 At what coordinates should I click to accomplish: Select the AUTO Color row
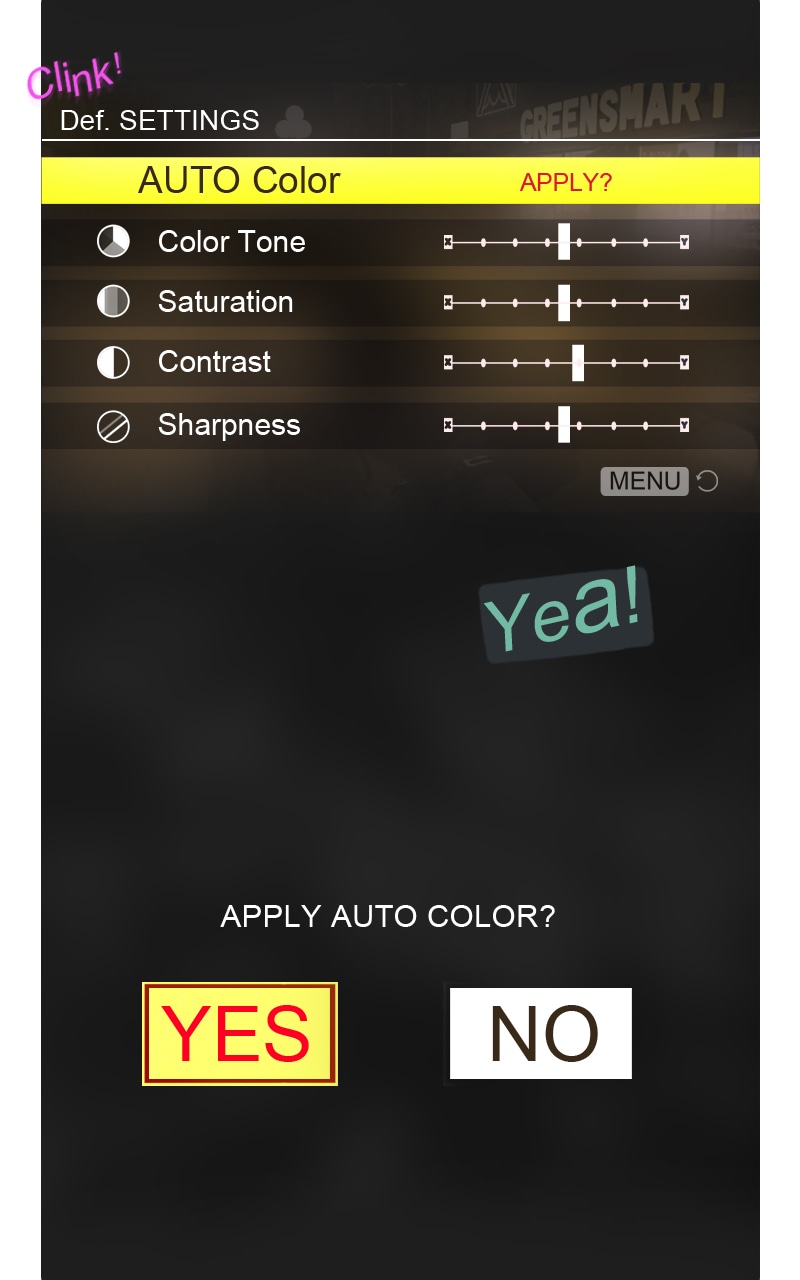pos(400,181)
